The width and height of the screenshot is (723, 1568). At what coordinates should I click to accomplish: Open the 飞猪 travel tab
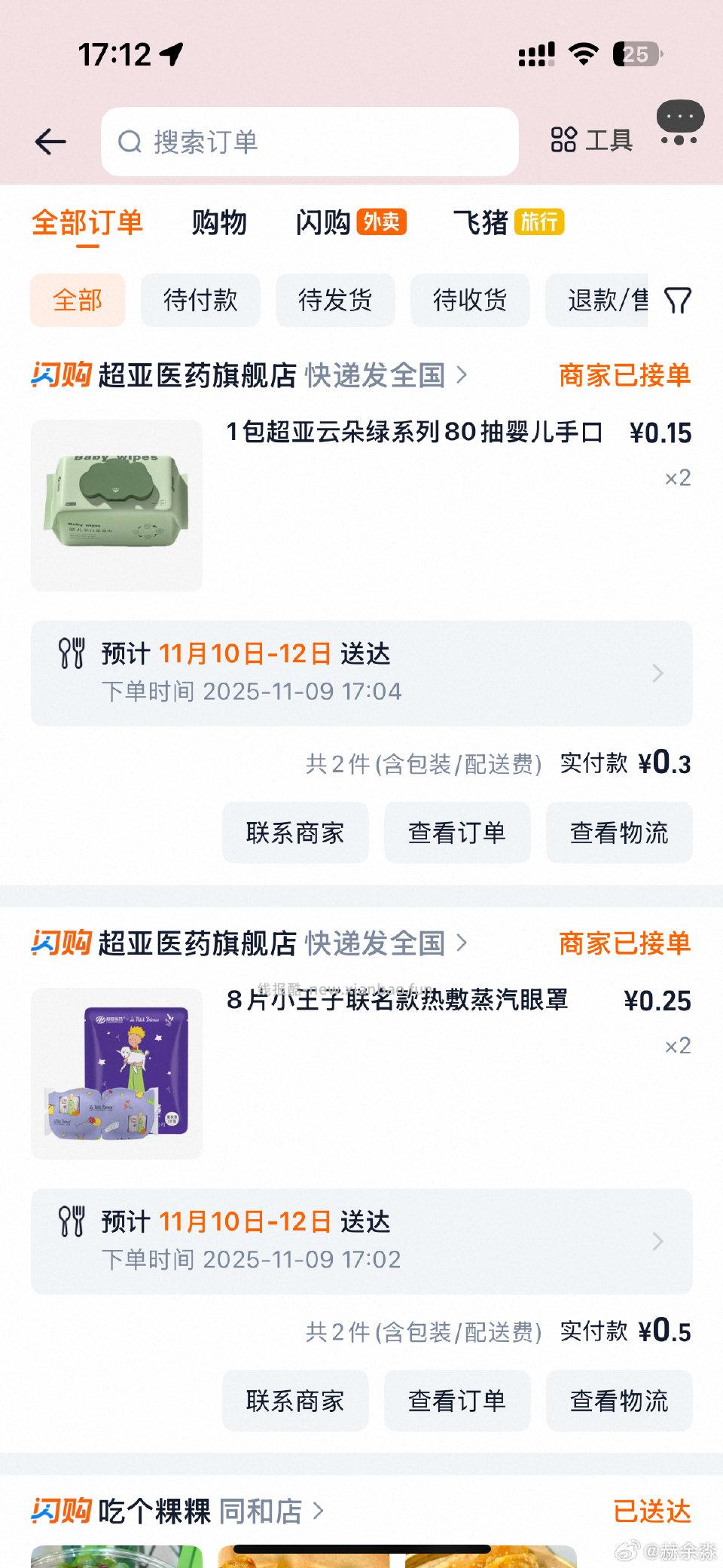[x=482, y=222]
